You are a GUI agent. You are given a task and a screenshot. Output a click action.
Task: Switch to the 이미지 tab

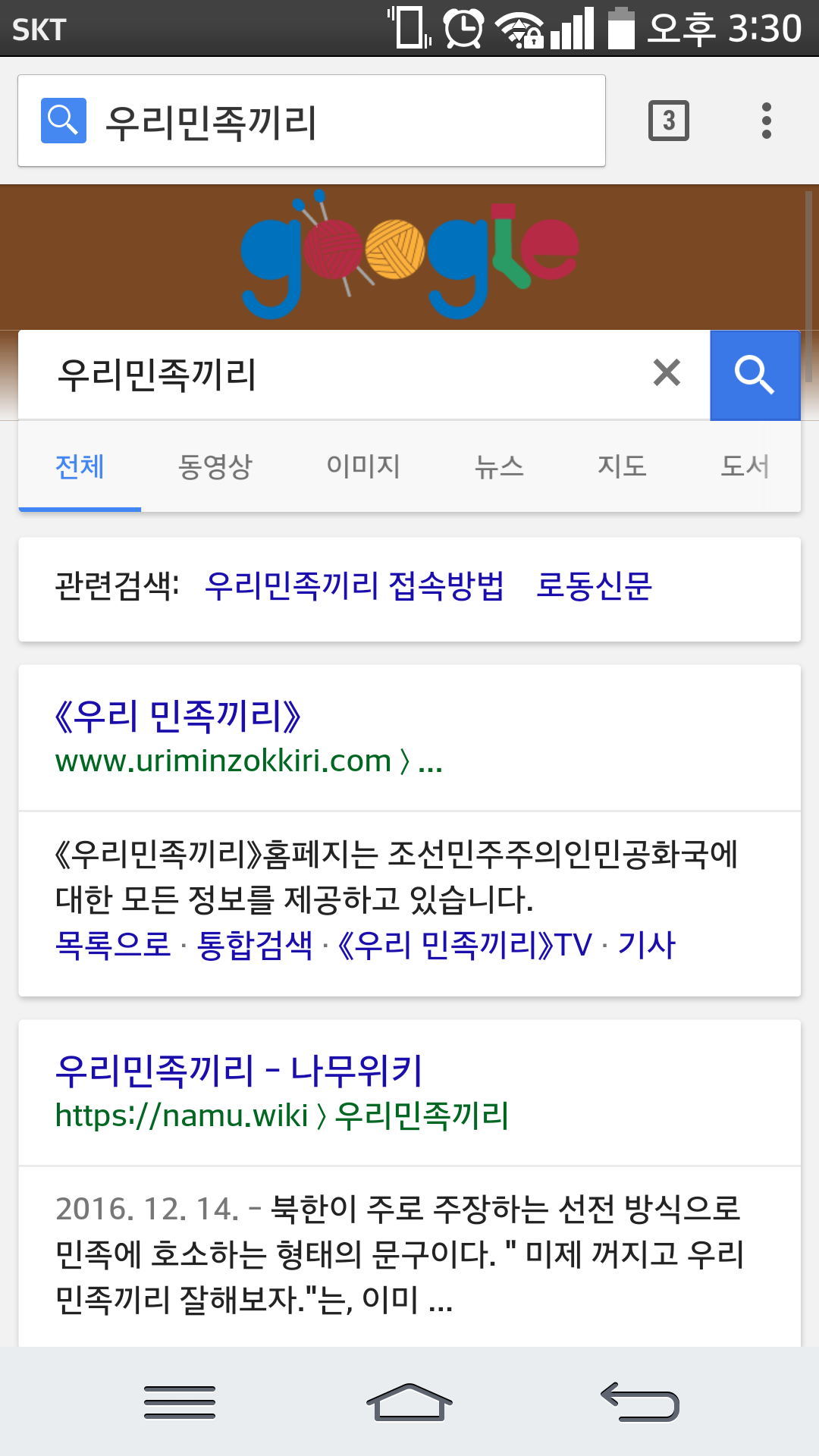click(x=363, y=466)
